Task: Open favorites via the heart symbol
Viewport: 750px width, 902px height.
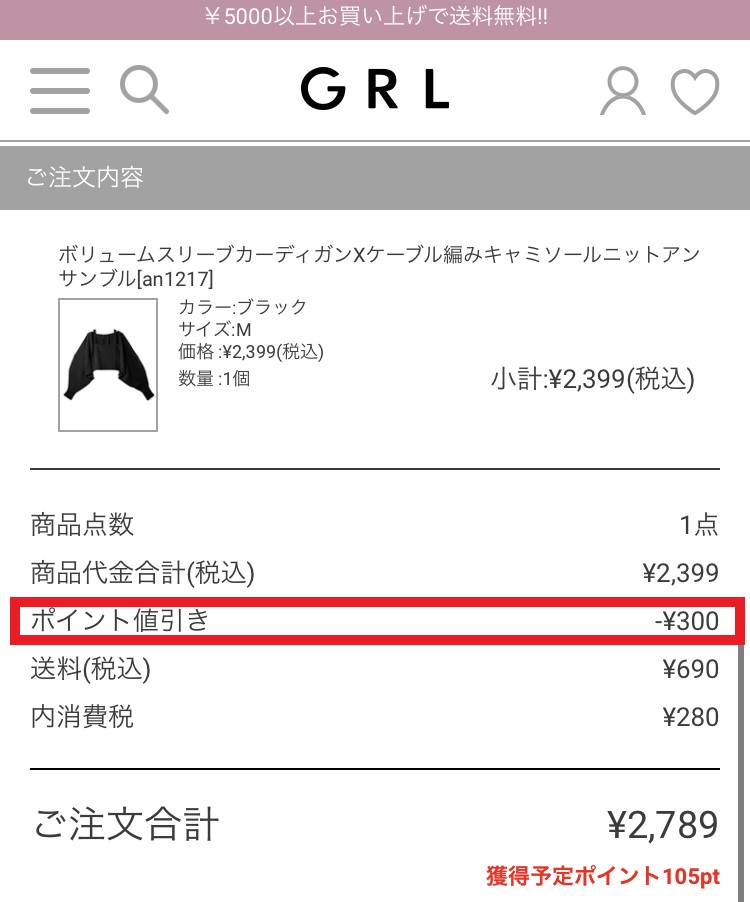Action: (x=694, y=90)
